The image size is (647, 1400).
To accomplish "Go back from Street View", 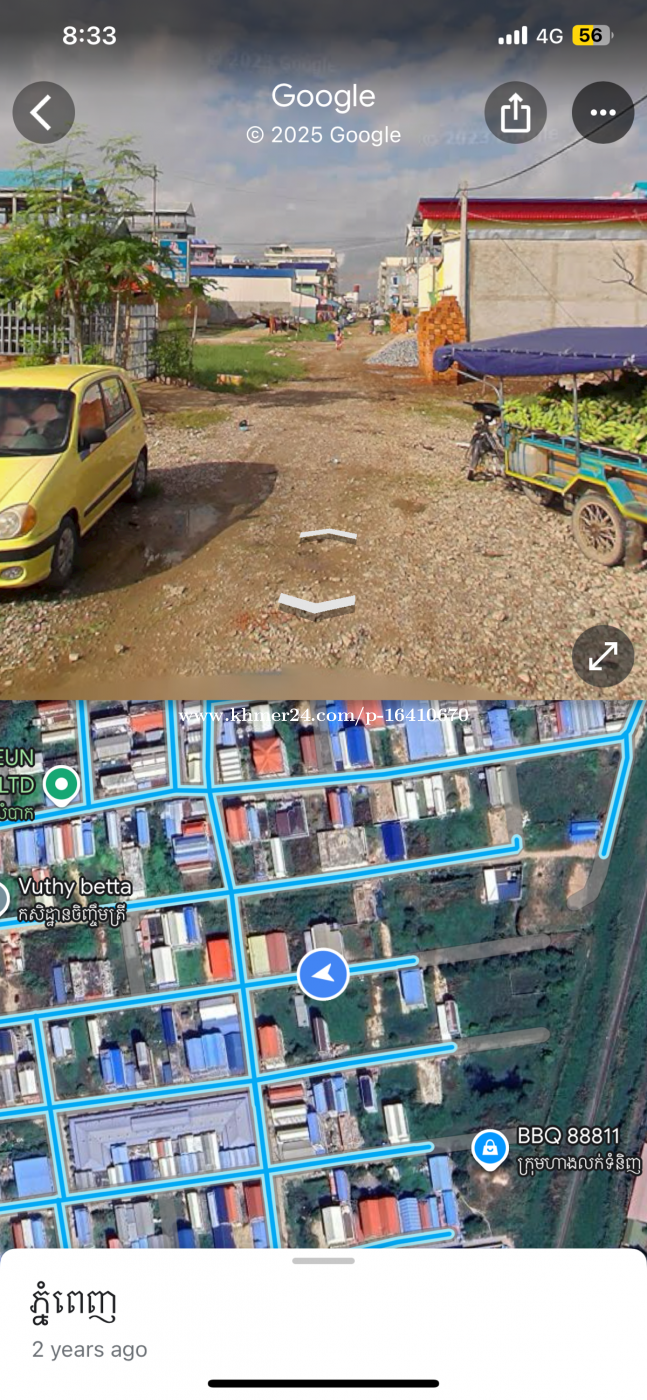I will pos(43,112).
